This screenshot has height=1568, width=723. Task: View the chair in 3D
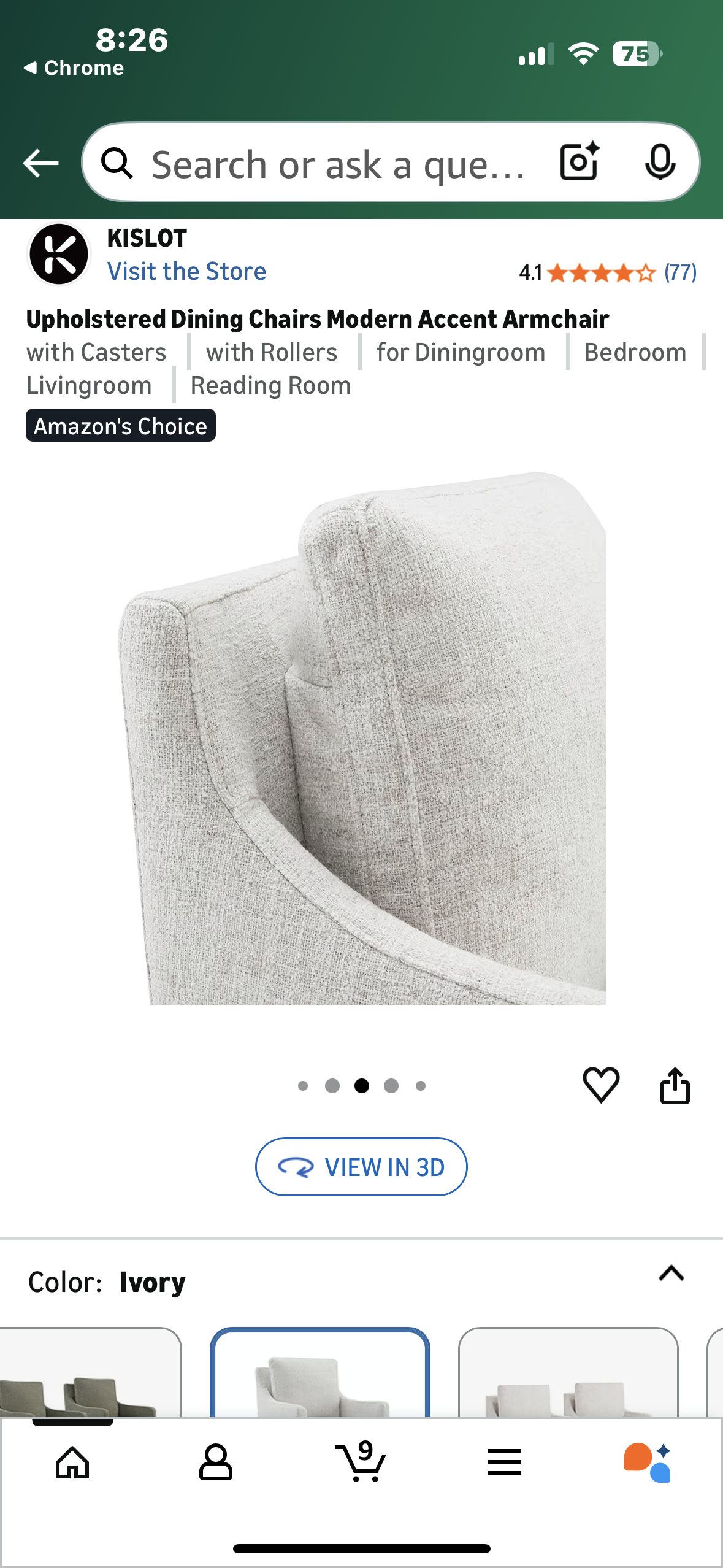click(361, 1167)
